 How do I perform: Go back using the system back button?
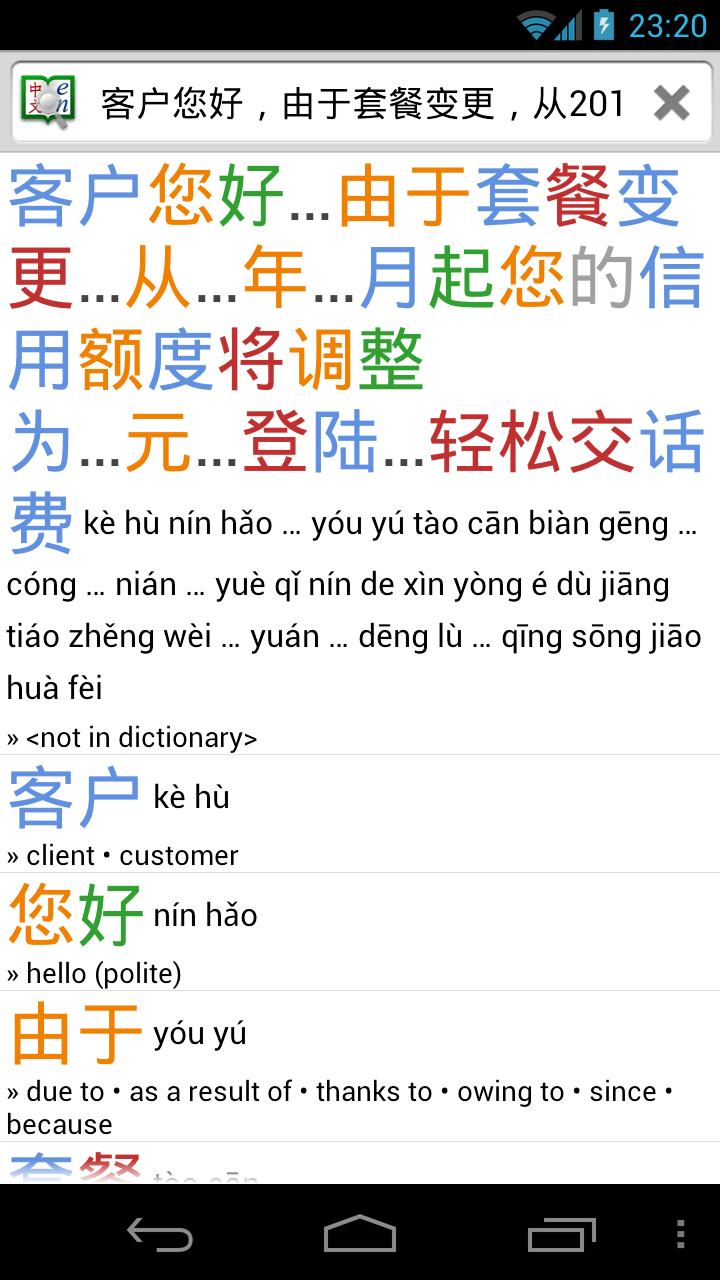coord(160,1234)
